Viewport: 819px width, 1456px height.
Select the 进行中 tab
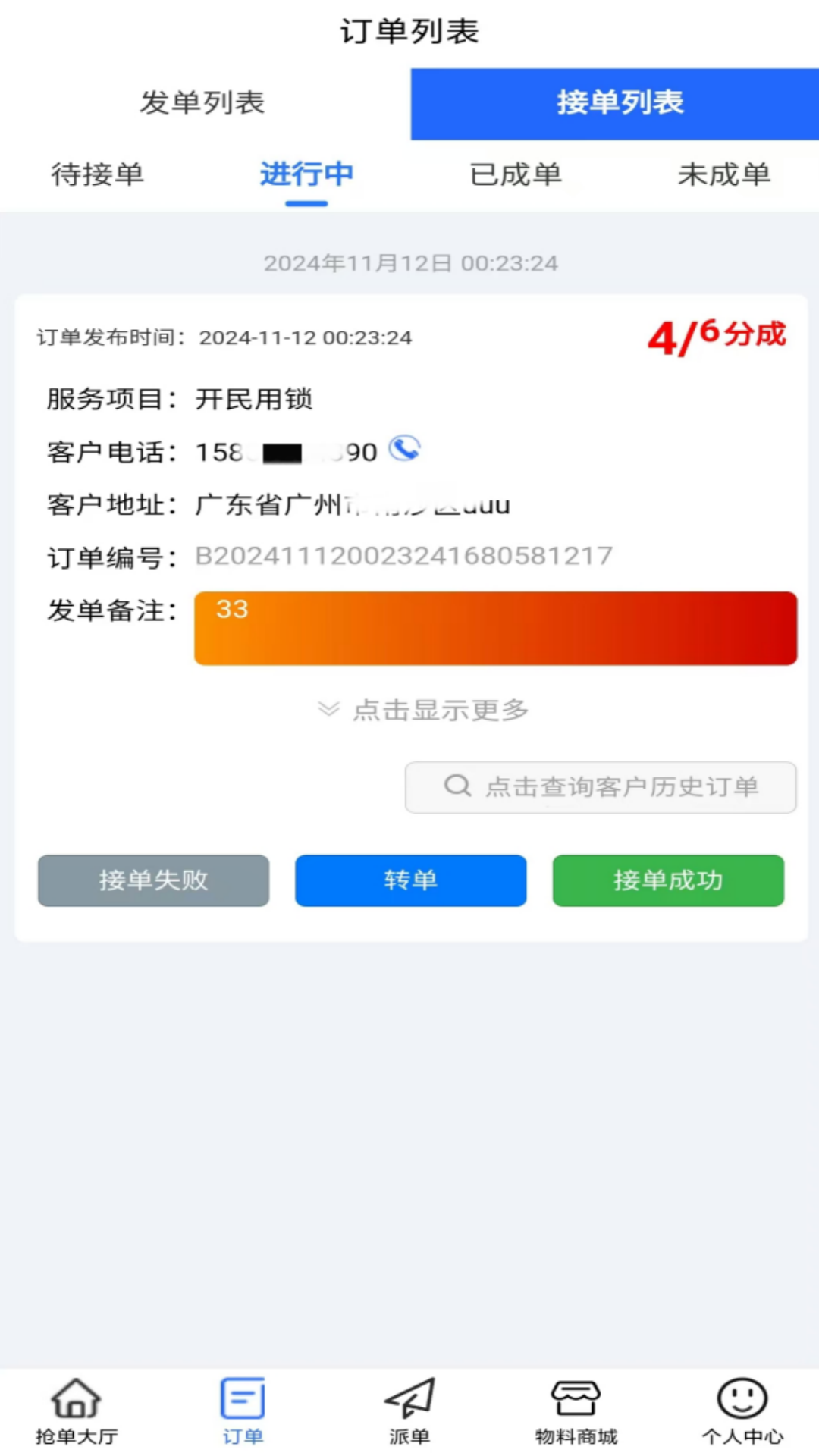coord(306,174)
